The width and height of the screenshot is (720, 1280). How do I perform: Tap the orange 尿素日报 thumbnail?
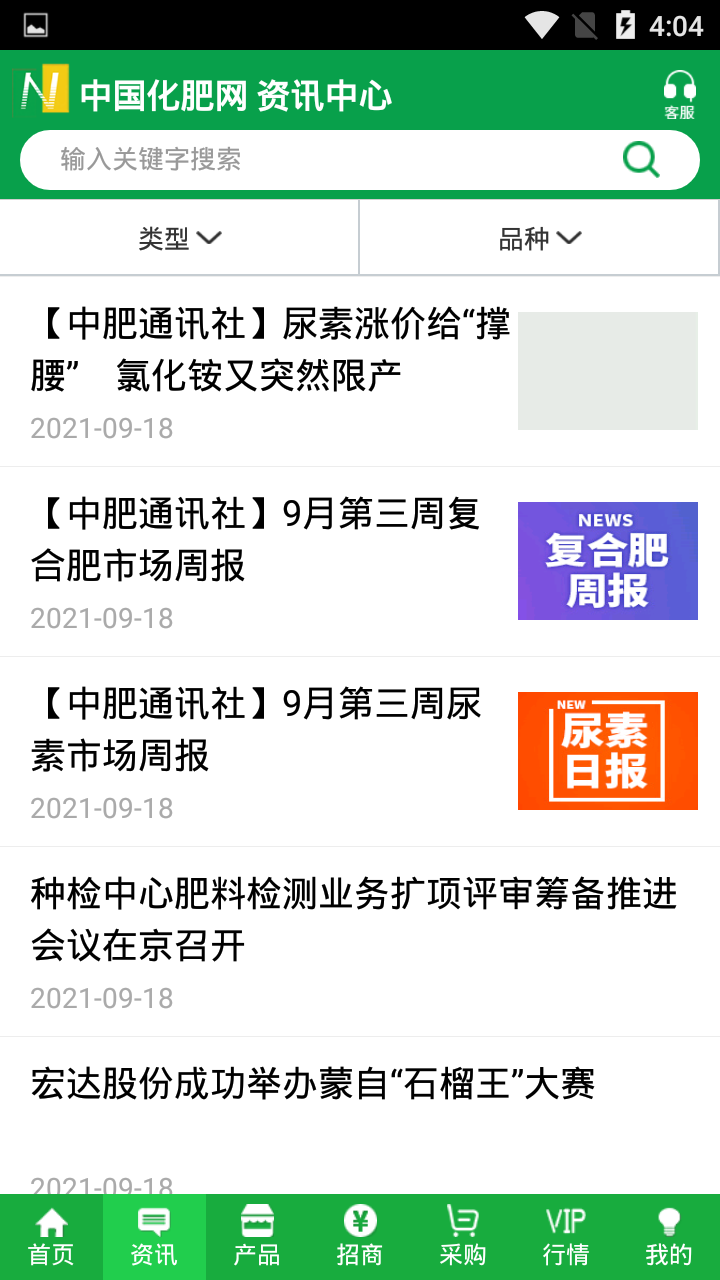[x=607, y=751]
